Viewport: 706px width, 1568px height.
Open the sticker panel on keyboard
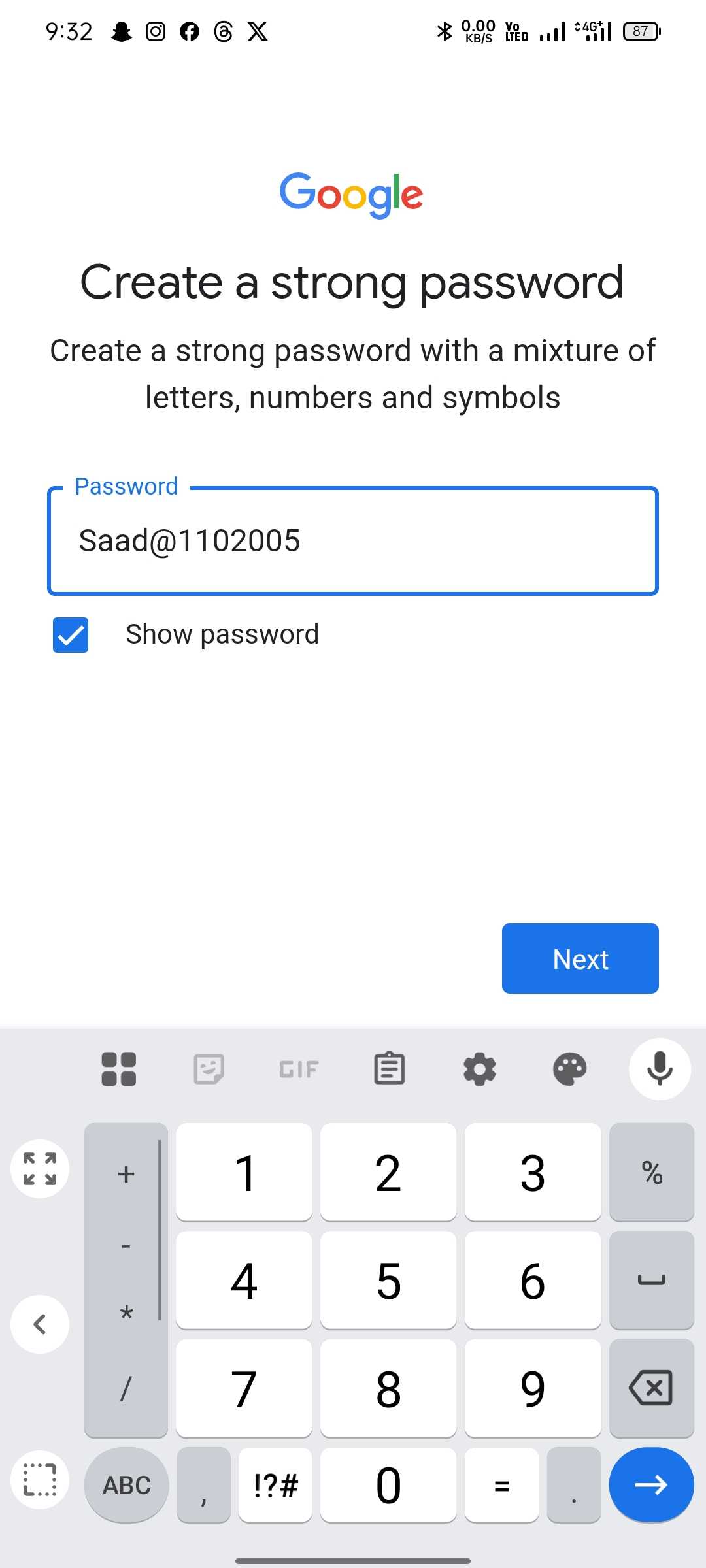tap(209, 1069)
